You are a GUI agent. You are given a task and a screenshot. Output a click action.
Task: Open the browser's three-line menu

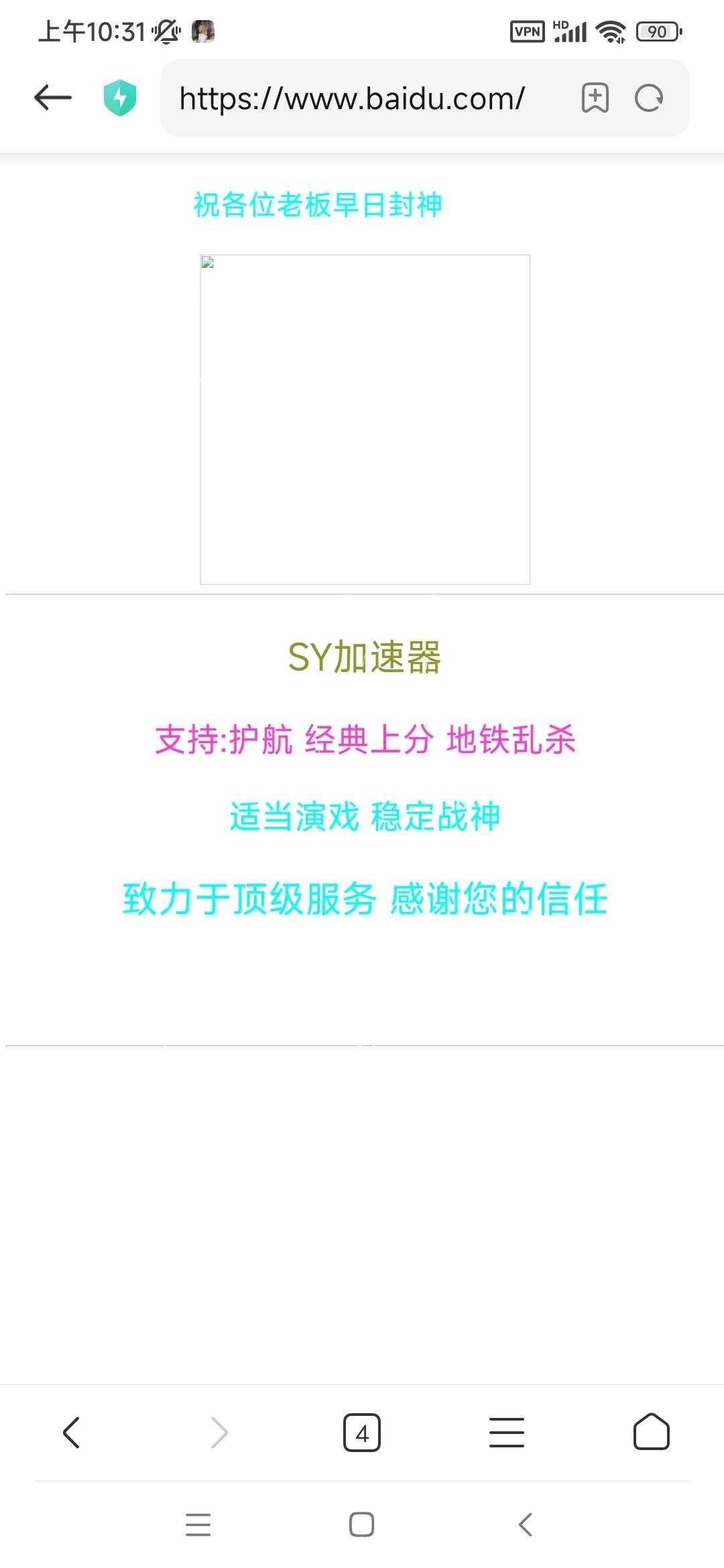[x=507, y=1433]
